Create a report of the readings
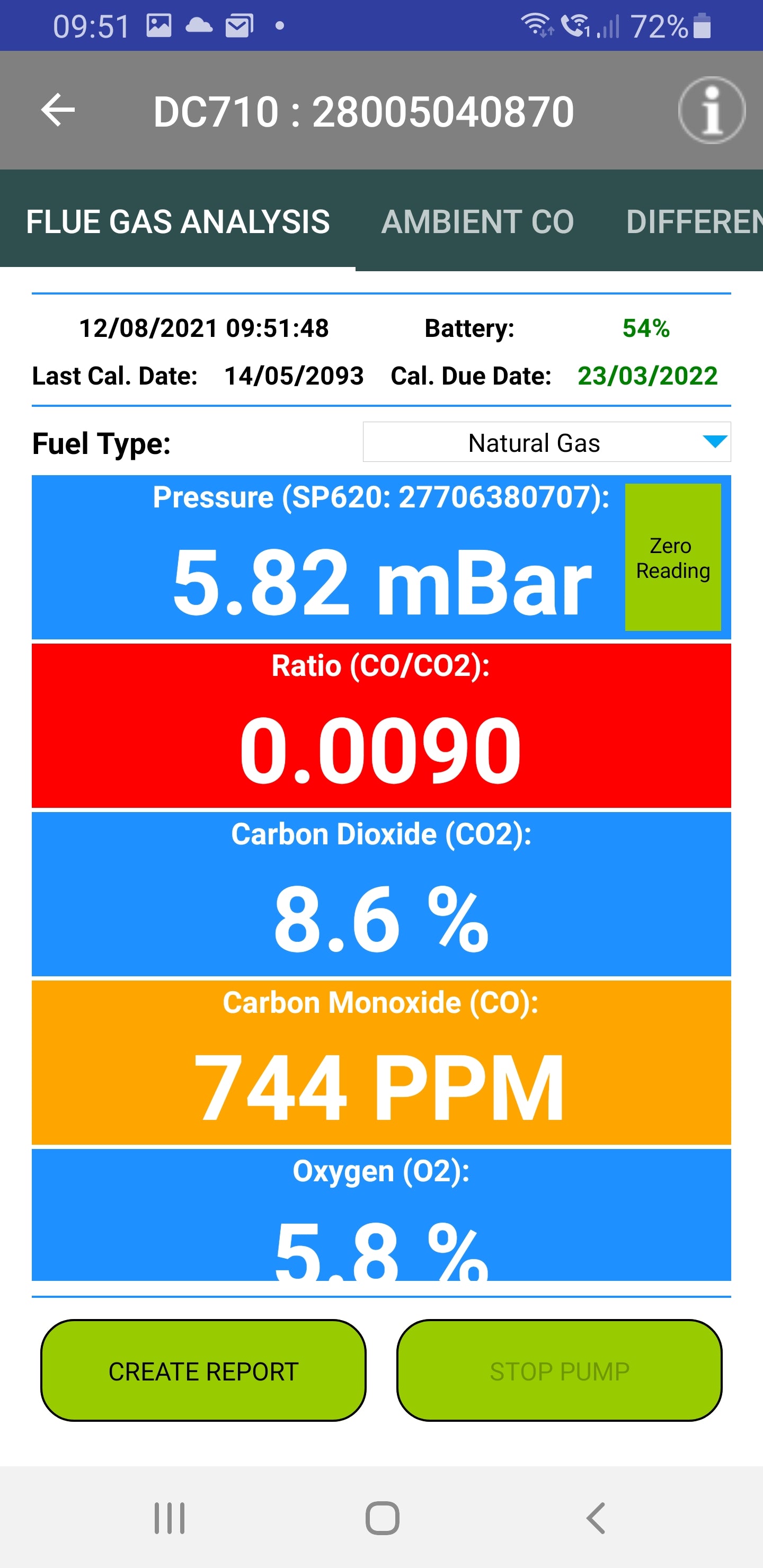 tap(203, 1371)
